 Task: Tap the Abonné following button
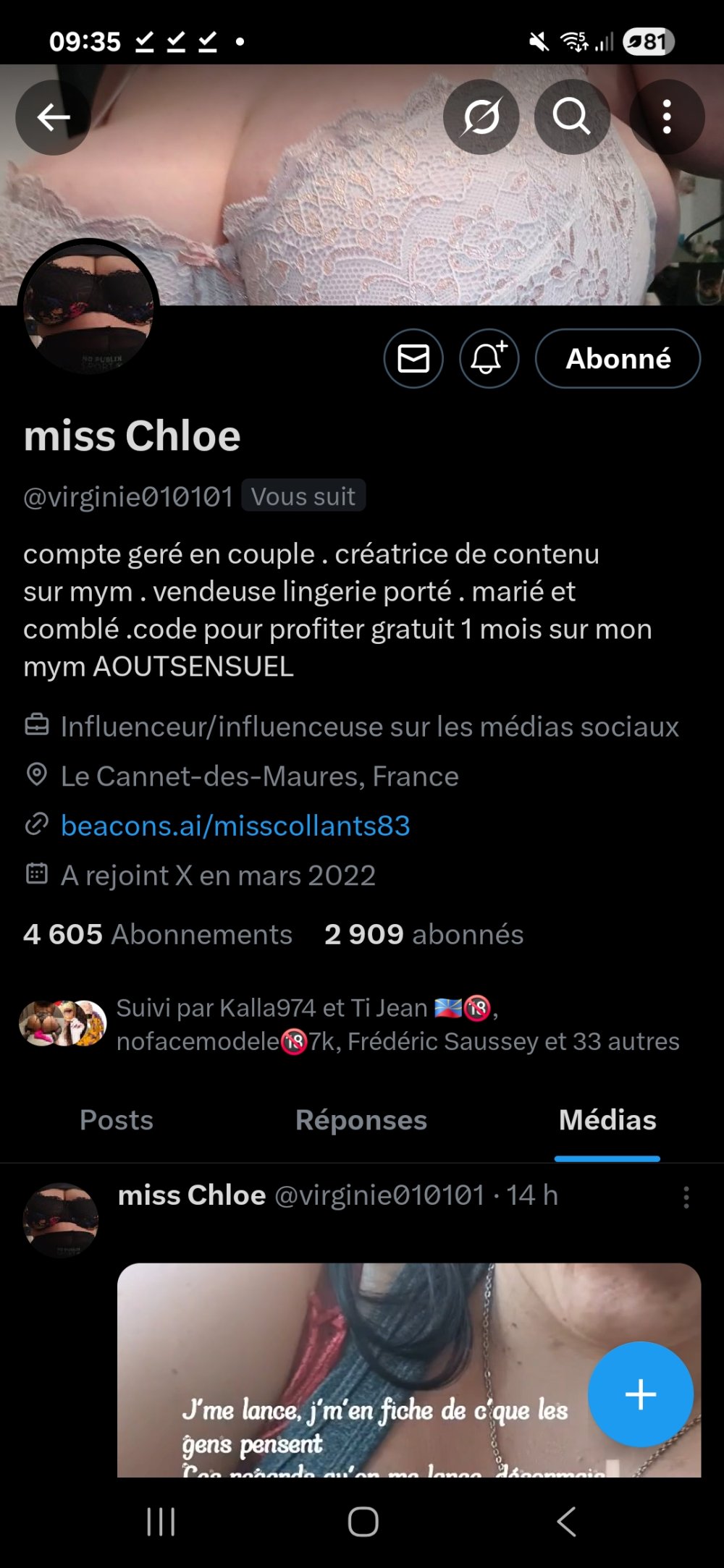[x=618, y=358]
